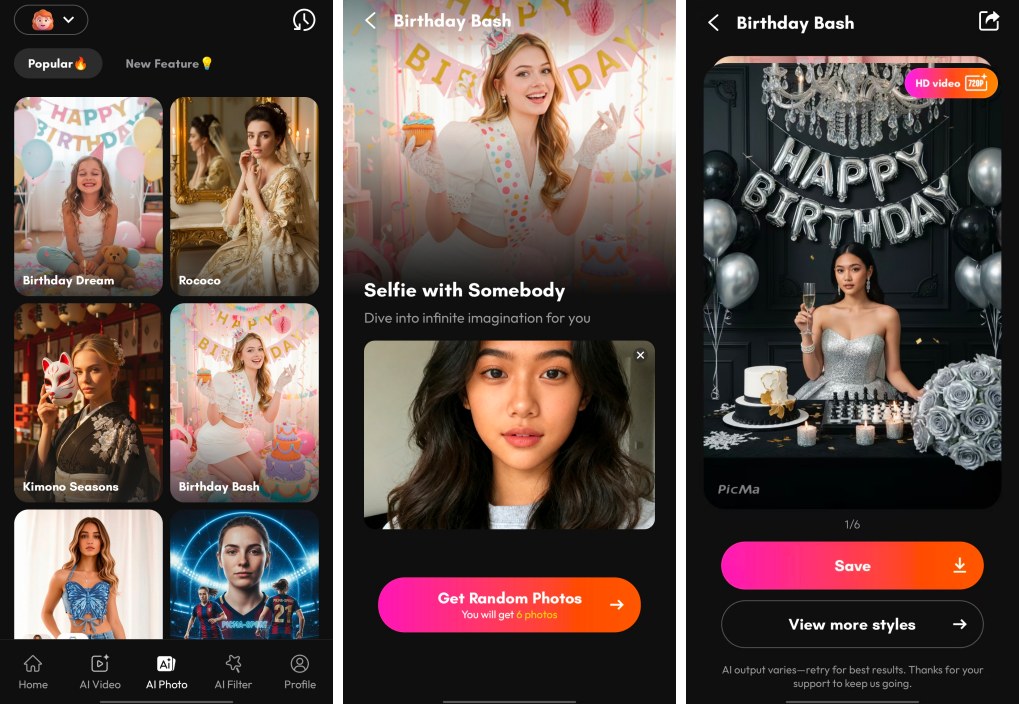The width and height of the screenshot is (1019, 704).
Task: Switch to the AI Filter tab
Action: point(233,672)
